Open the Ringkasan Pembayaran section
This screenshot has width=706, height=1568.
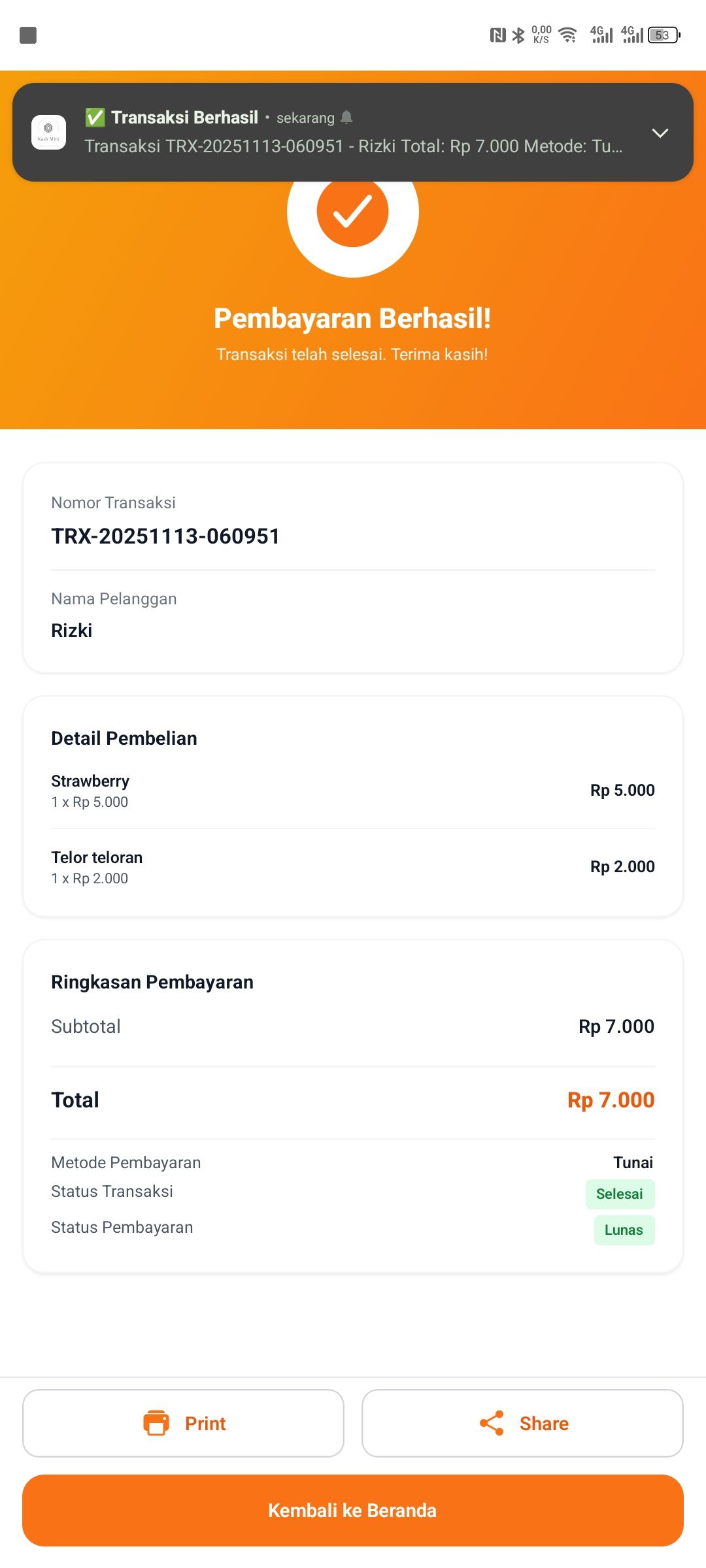click(x=152, y=981)
